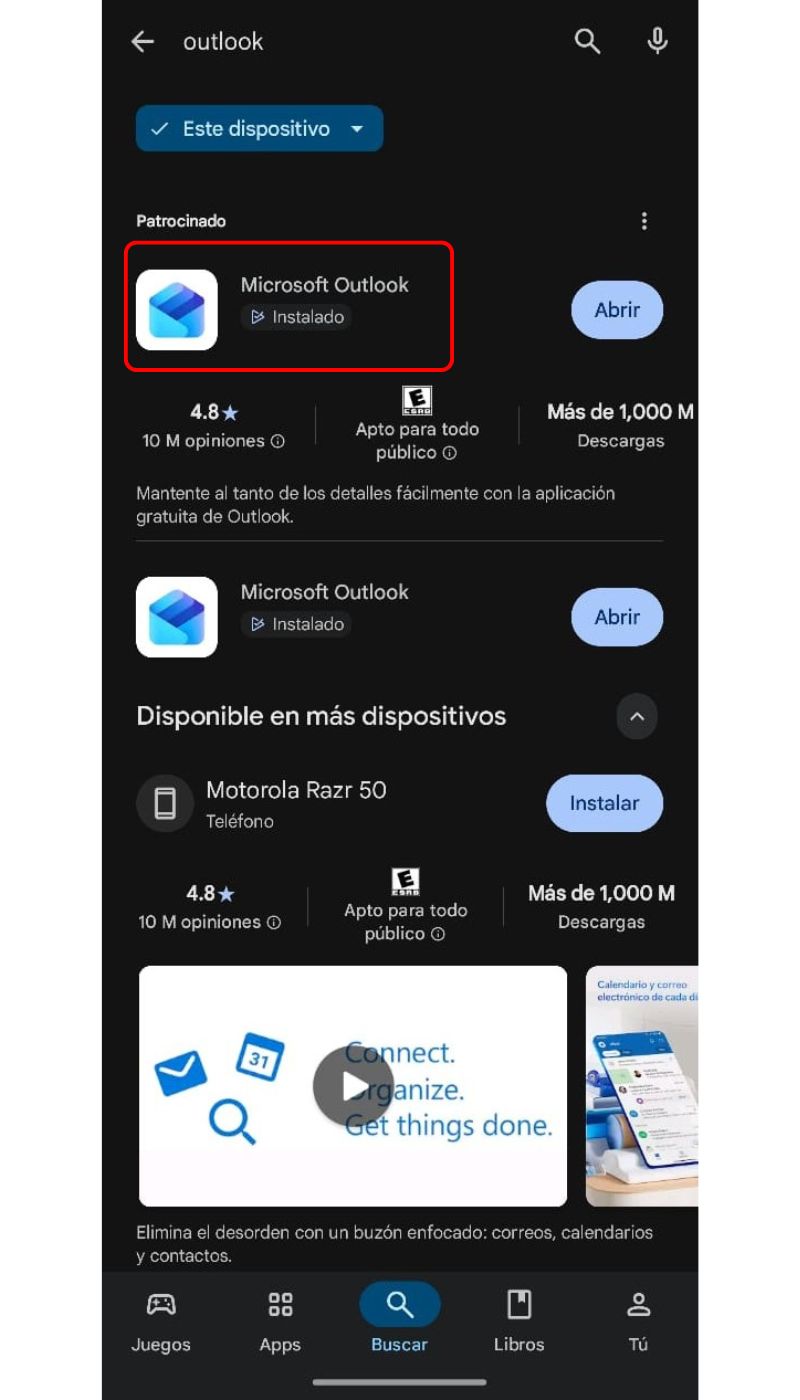Viewport: 800px width, 1400px height.
Task: Install Outlook on the Motorola Razr 50
Action: coord(604,803)
